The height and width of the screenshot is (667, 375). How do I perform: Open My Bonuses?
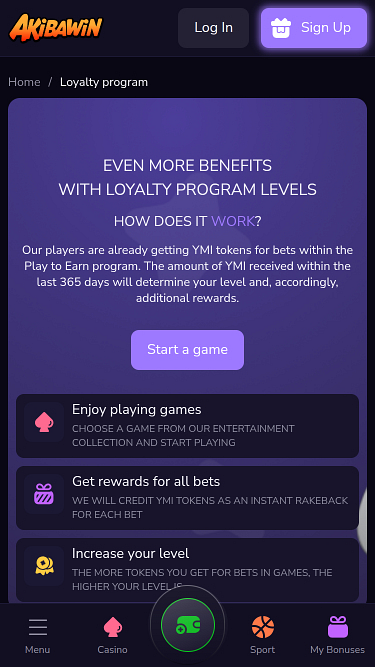pos(338,636)
